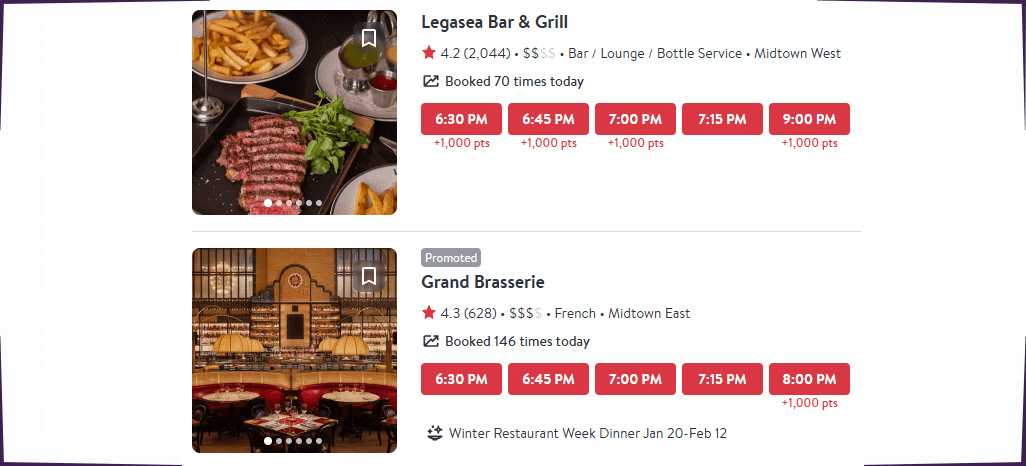Book 6:30 PM at Legasea Bar & Grill
The width and height of the screenshot is (1026, 466).
click(x=461, y=119)
